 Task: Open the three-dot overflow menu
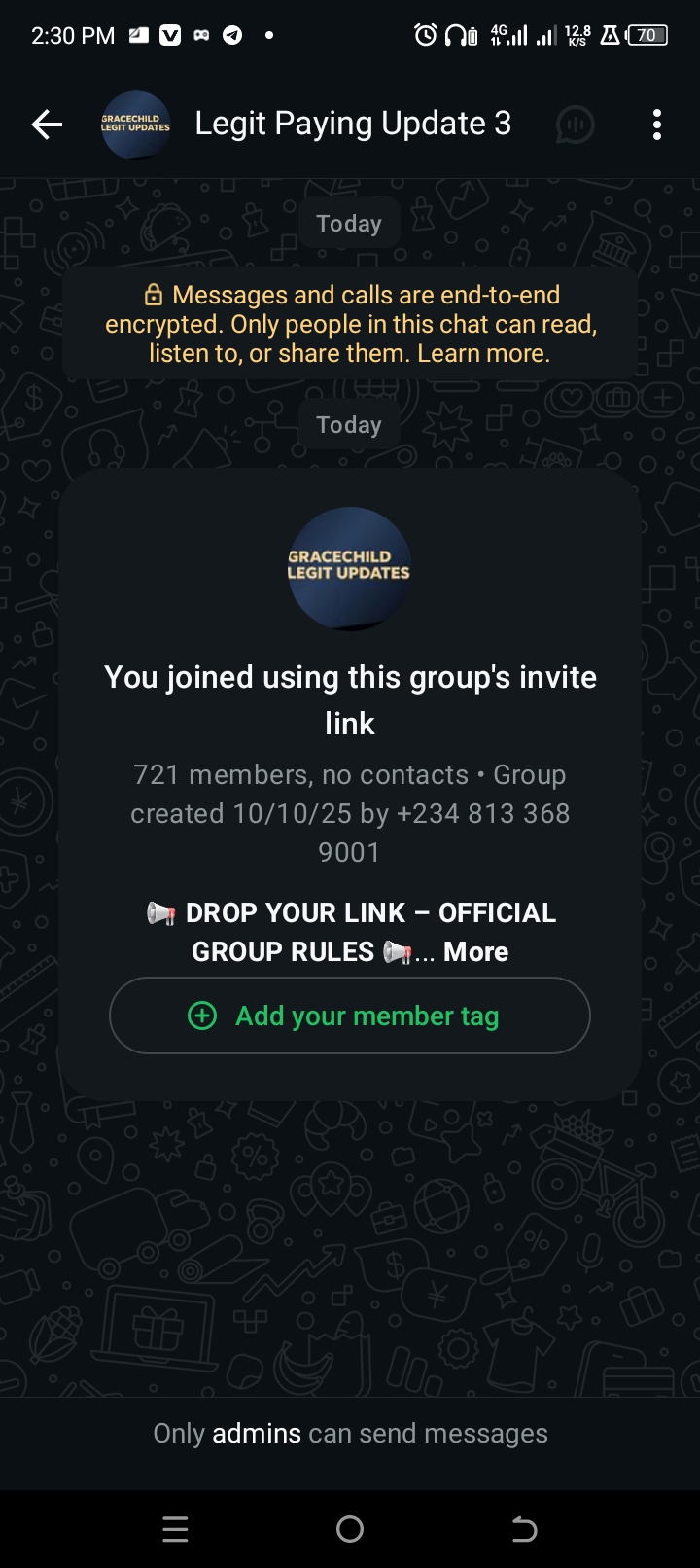(657, 125)
